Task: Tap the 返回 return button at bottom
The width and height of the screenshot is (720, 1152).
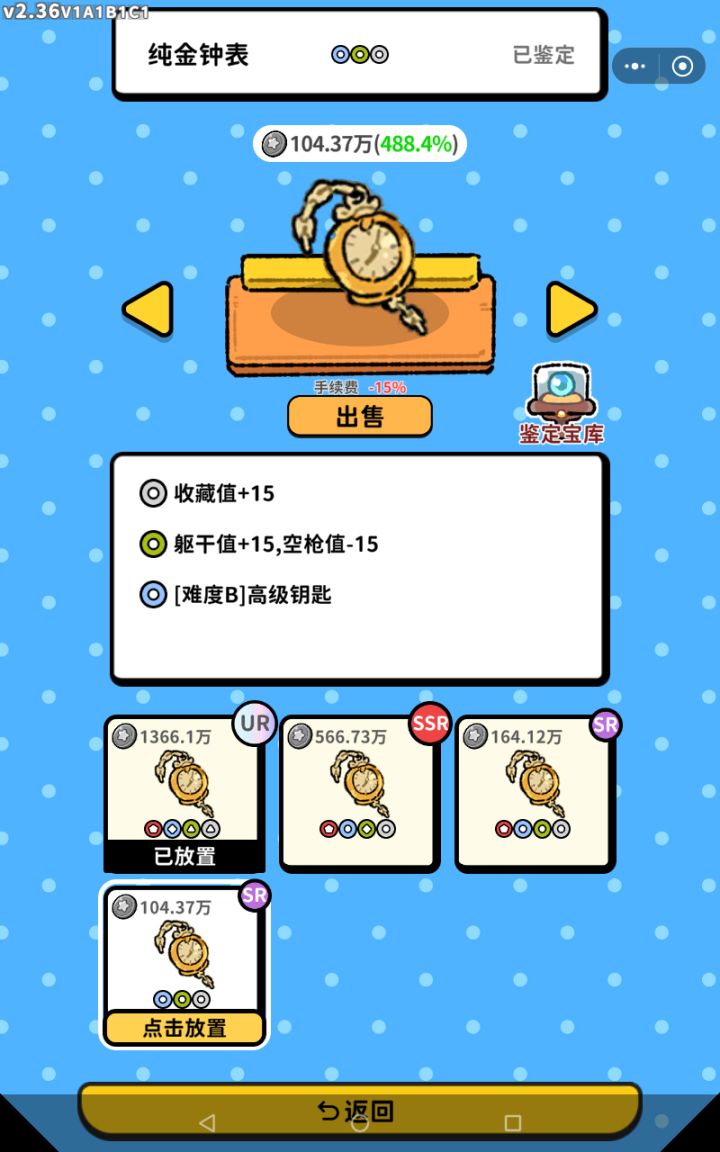Action: point(360,1110)
